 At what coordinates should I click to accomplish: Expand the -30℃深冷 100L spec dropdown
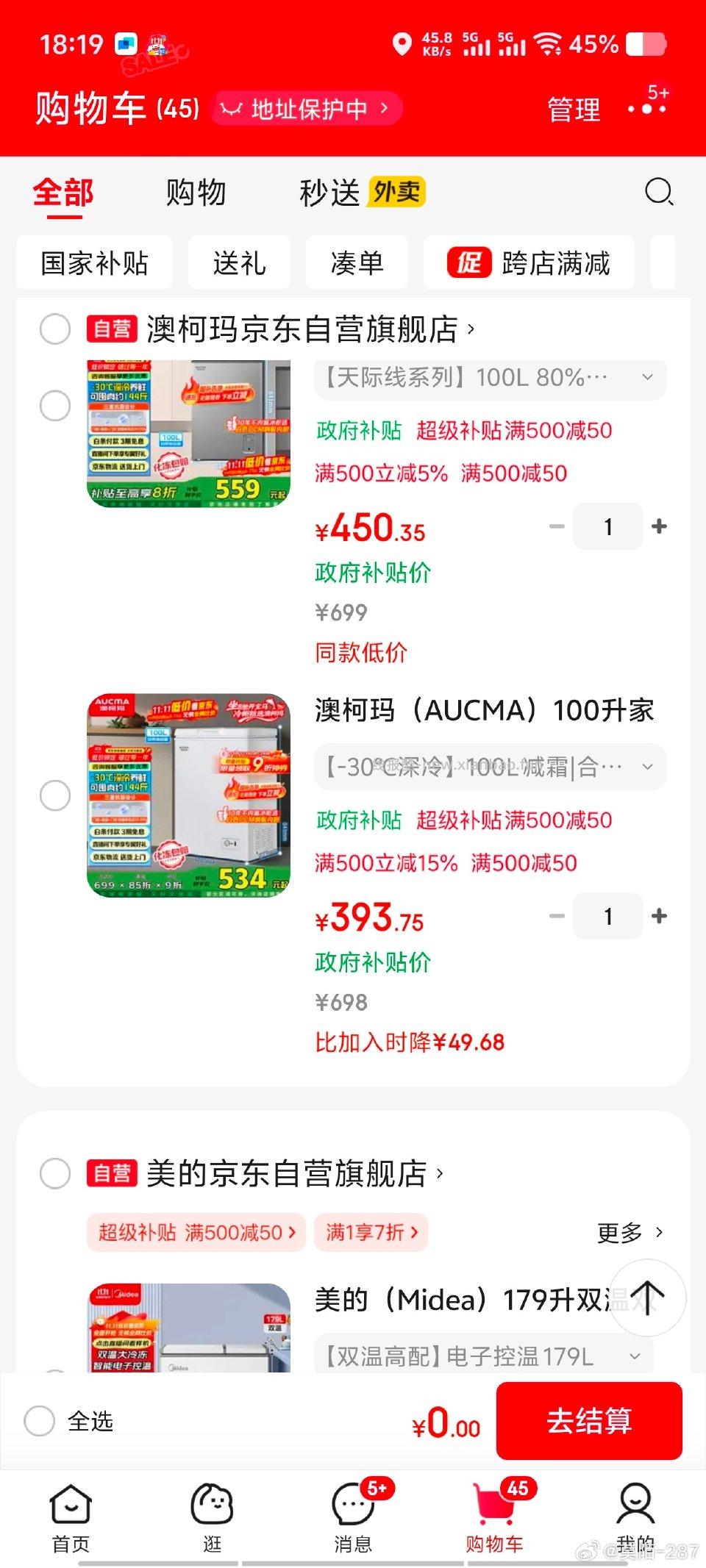click(x=646, y=767)
